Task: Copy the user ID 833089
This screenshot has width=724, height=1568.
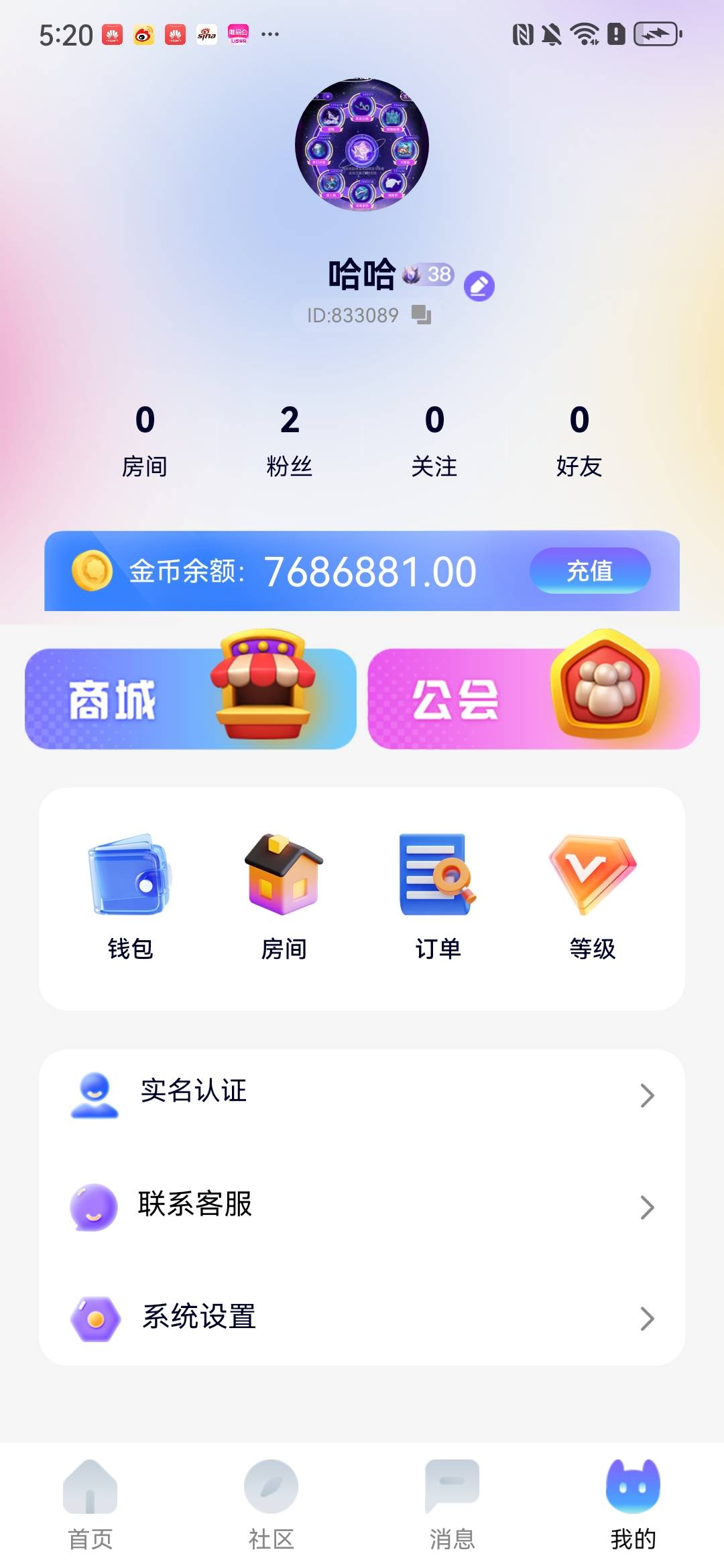Action: tap(421, 314)
